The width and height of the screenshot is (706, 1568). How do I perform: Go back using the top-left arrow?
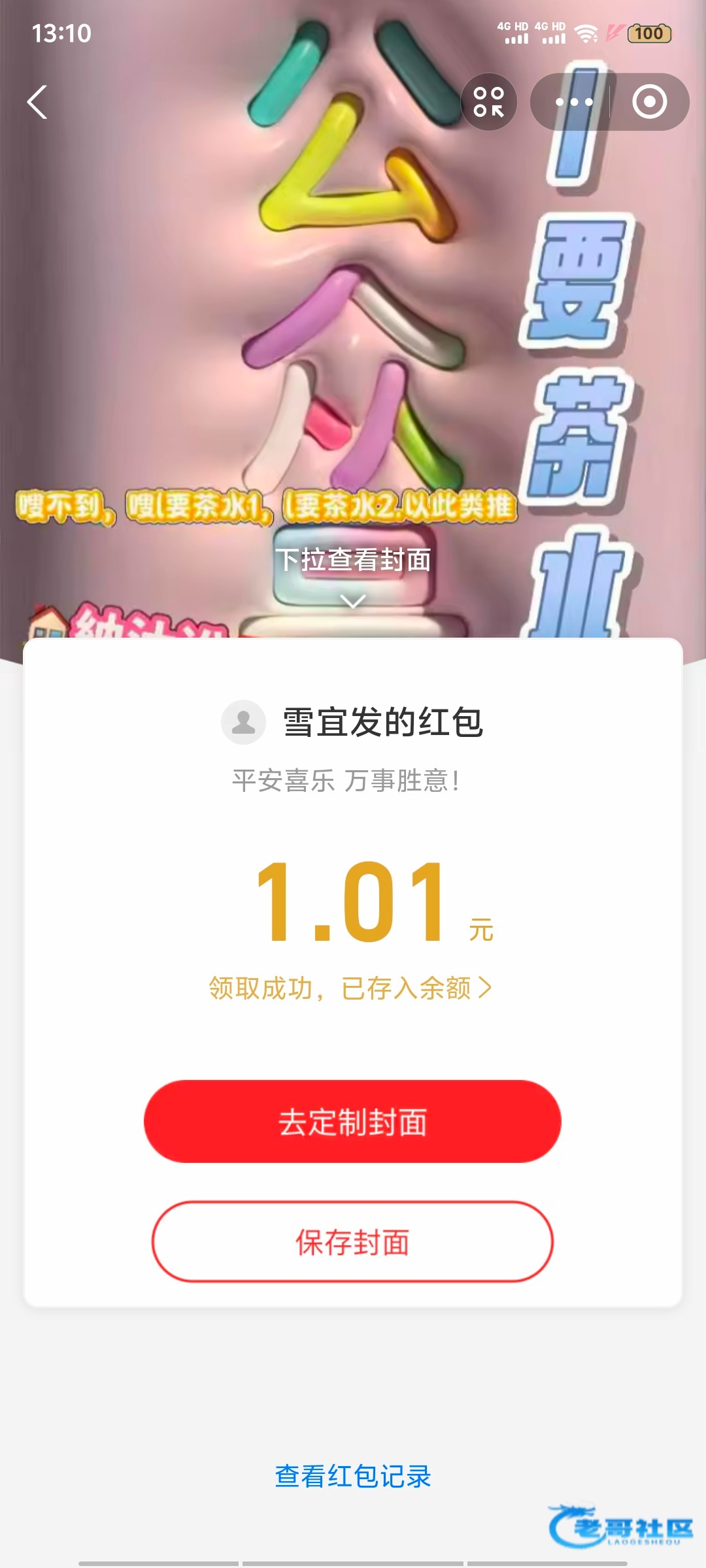coord(37,103)
